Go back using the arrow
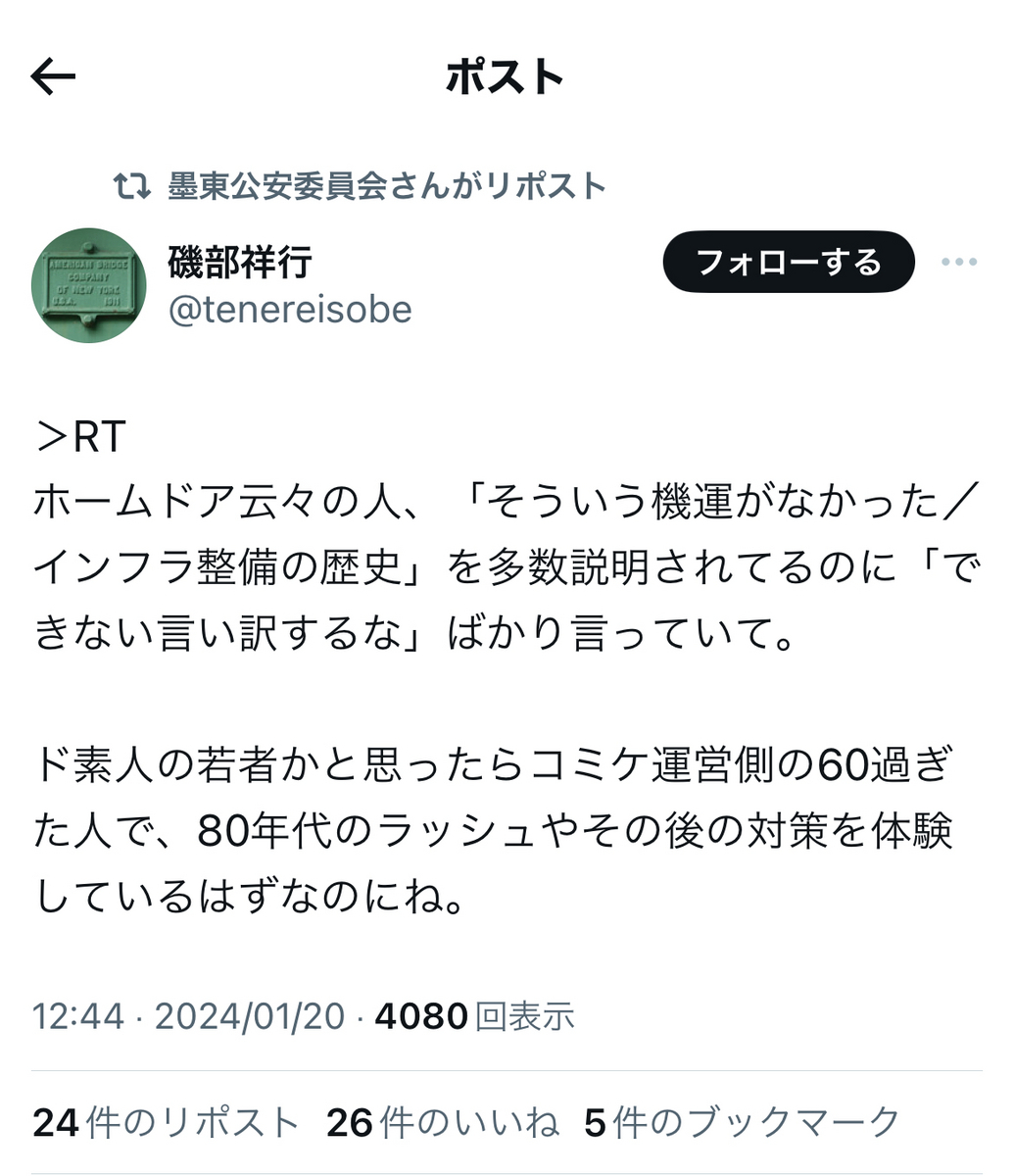 click(x=53, y=77)
